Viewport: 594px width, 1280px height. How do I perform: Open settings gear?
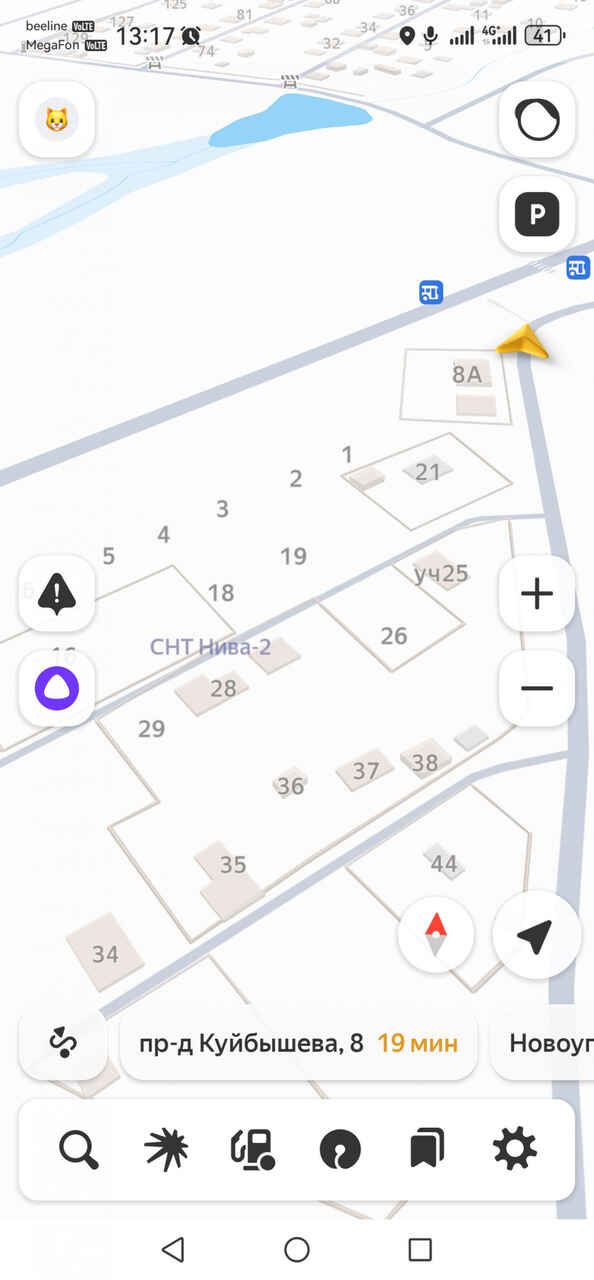(515, 1150)
